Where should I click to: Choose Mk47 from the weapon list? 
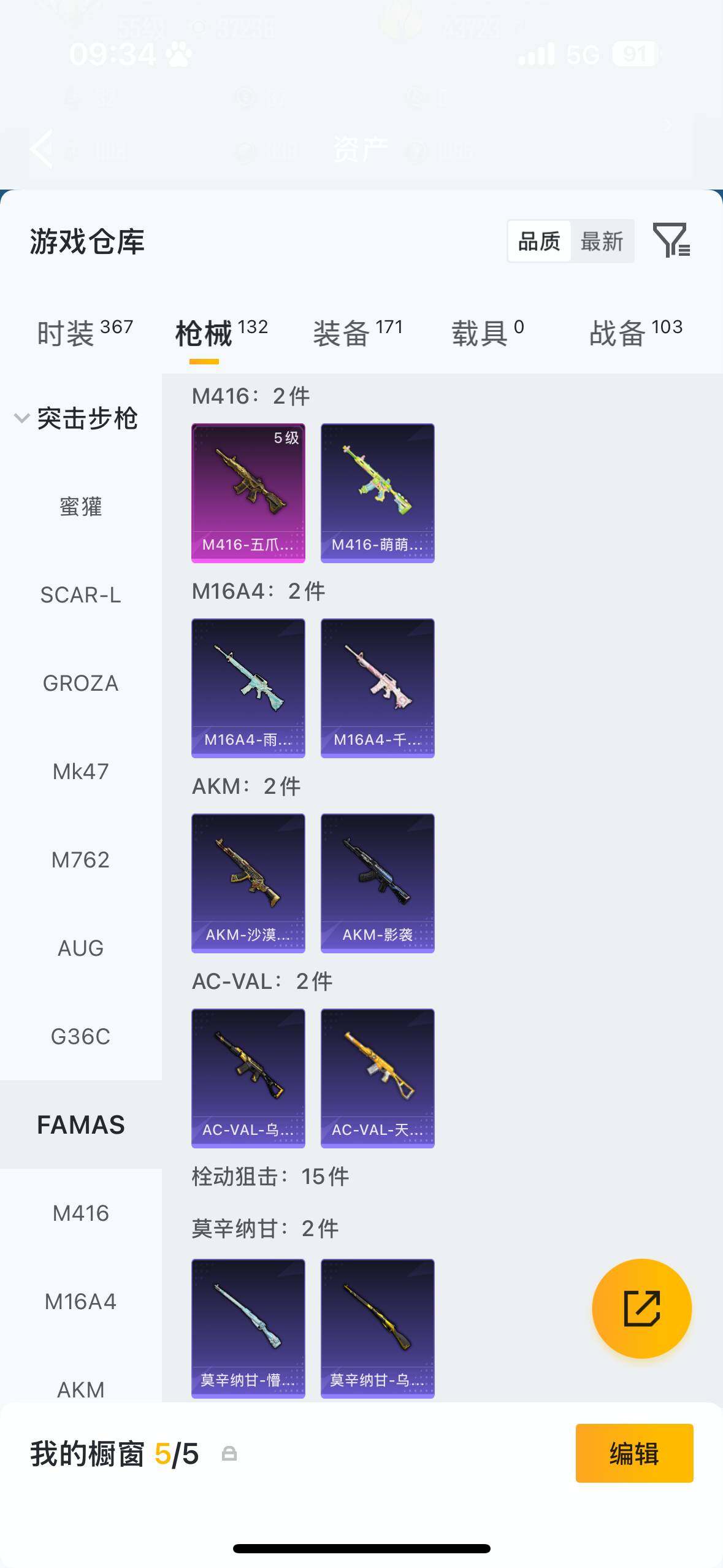pos(80,772)
